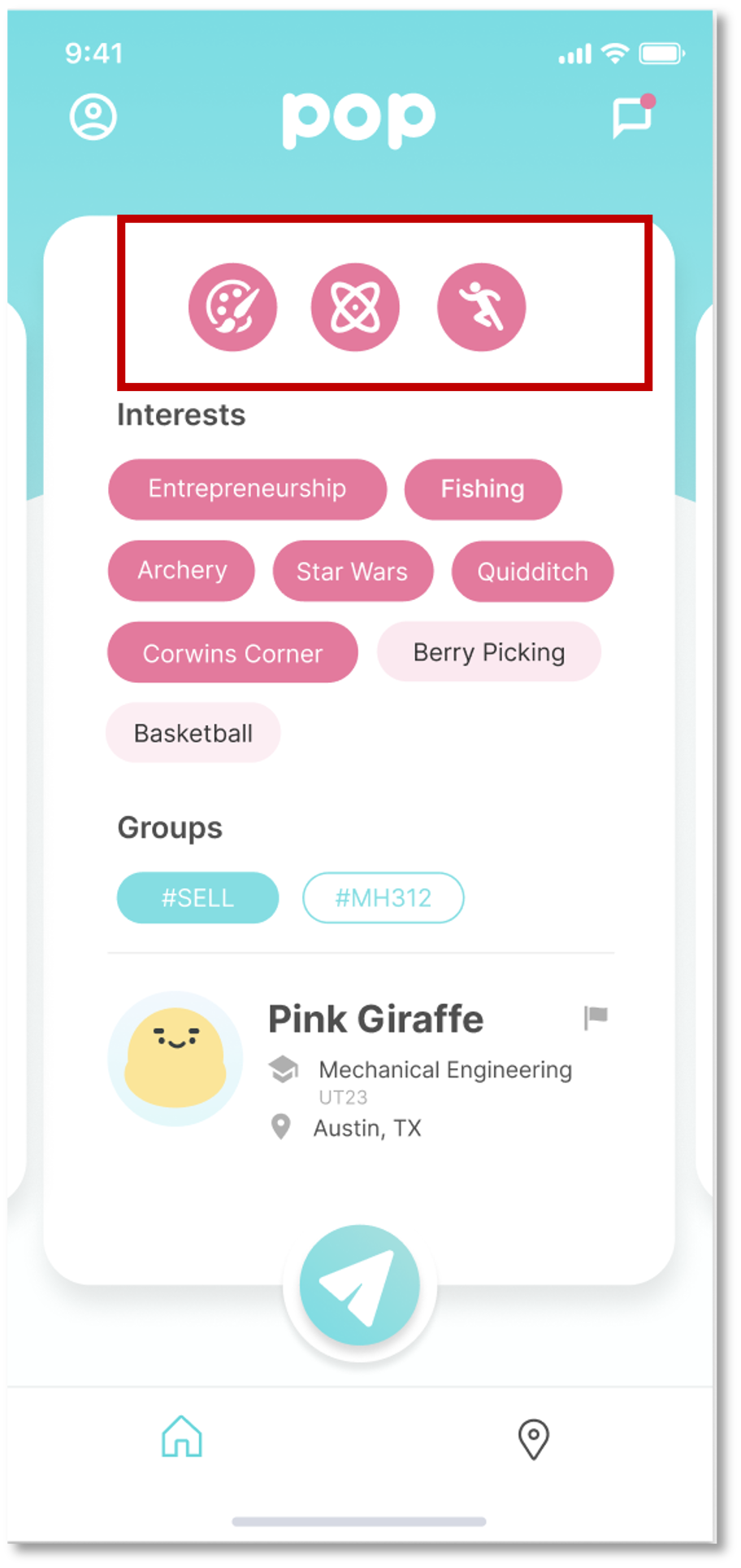Screen dimensions: 741x1568
Task: Select the science atom category icon
Action: click(355, 307)
